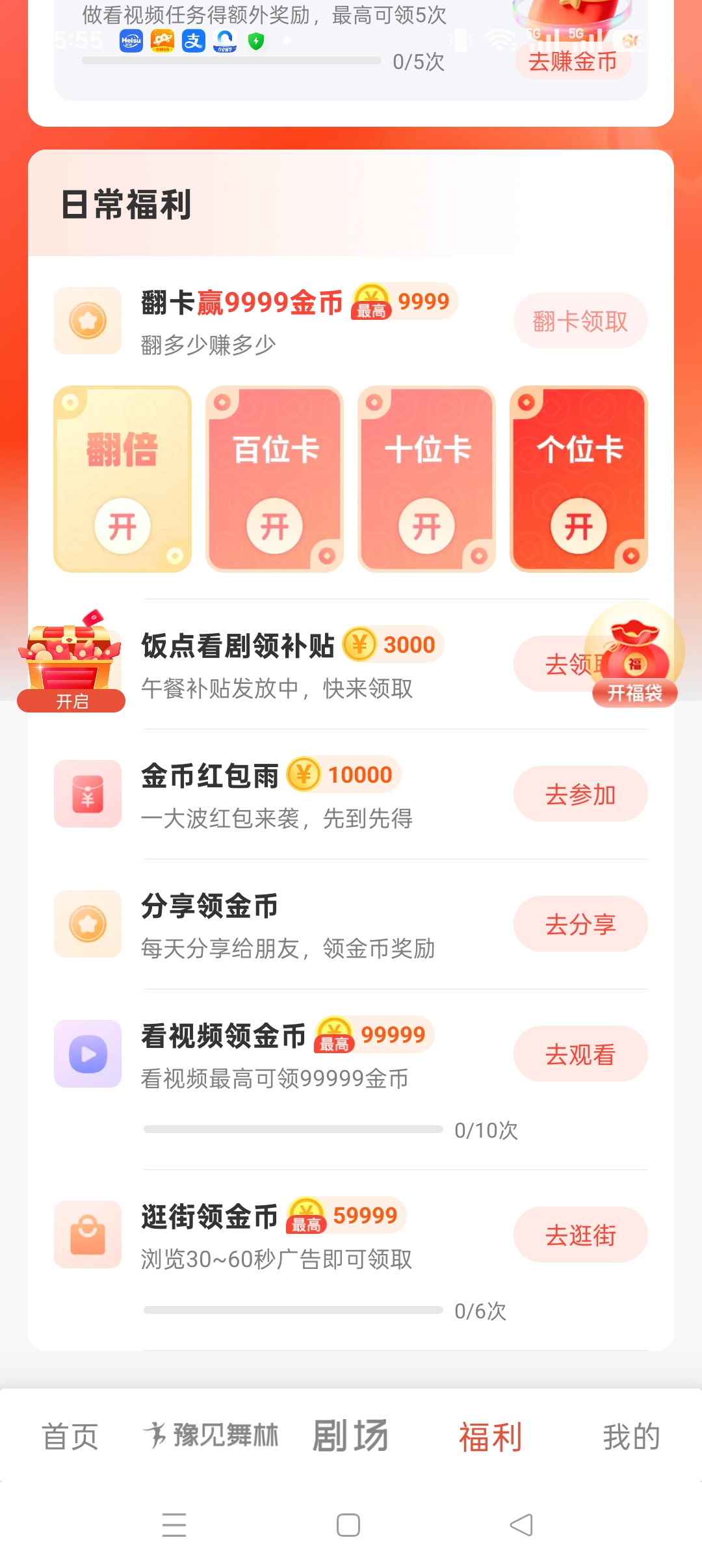Open the 开福袋 lucky bag
Screen dimensions: 702x1568
[x=634, y=658]
